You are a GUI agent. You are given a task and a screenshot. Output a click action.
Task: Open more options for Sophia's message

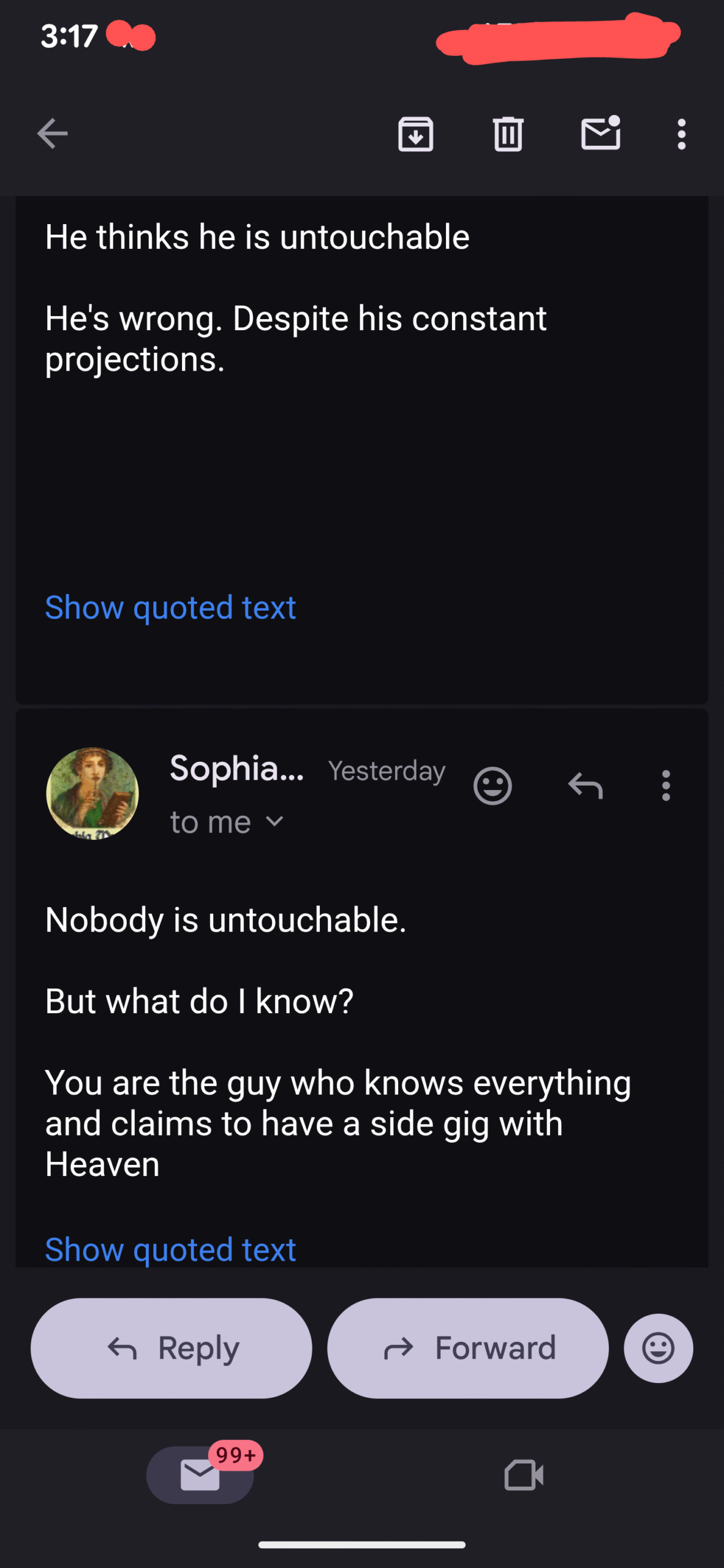click(x=666, y=786)
